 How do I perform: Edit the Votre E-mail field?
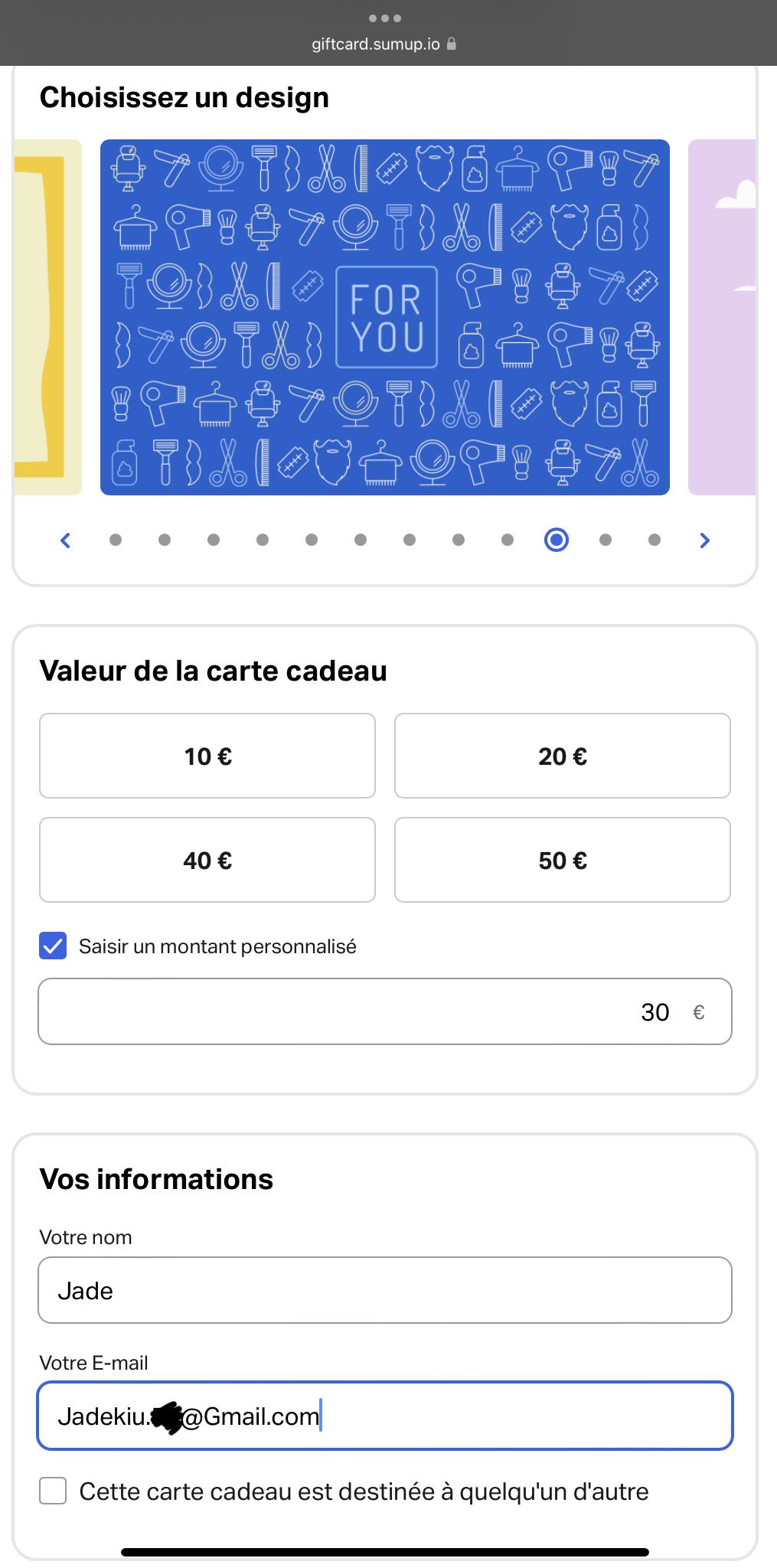[x=384, y=1416]
